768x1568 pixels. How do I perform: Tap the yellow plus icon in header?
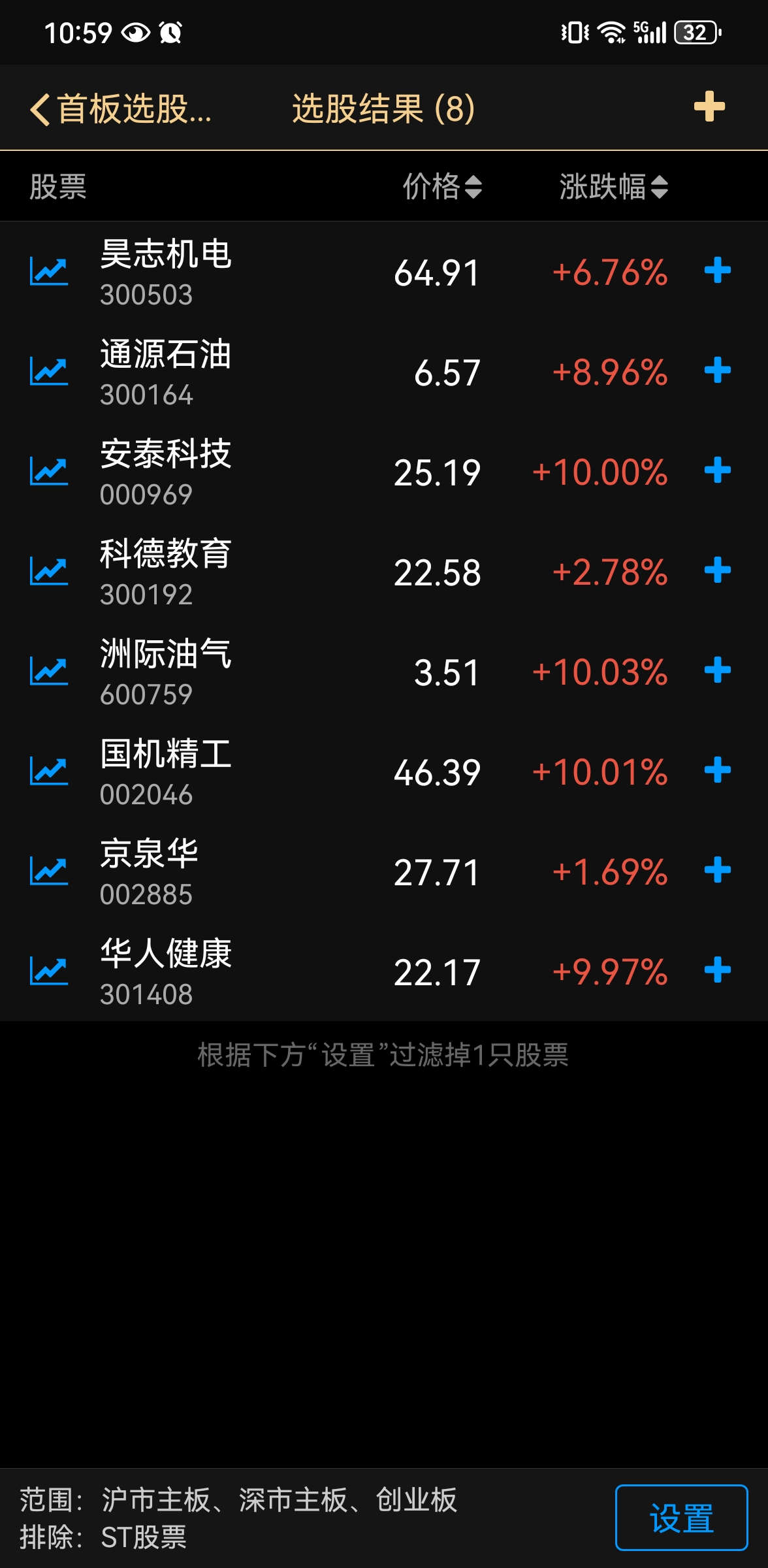pyautogui.click(x=709, y=107)
